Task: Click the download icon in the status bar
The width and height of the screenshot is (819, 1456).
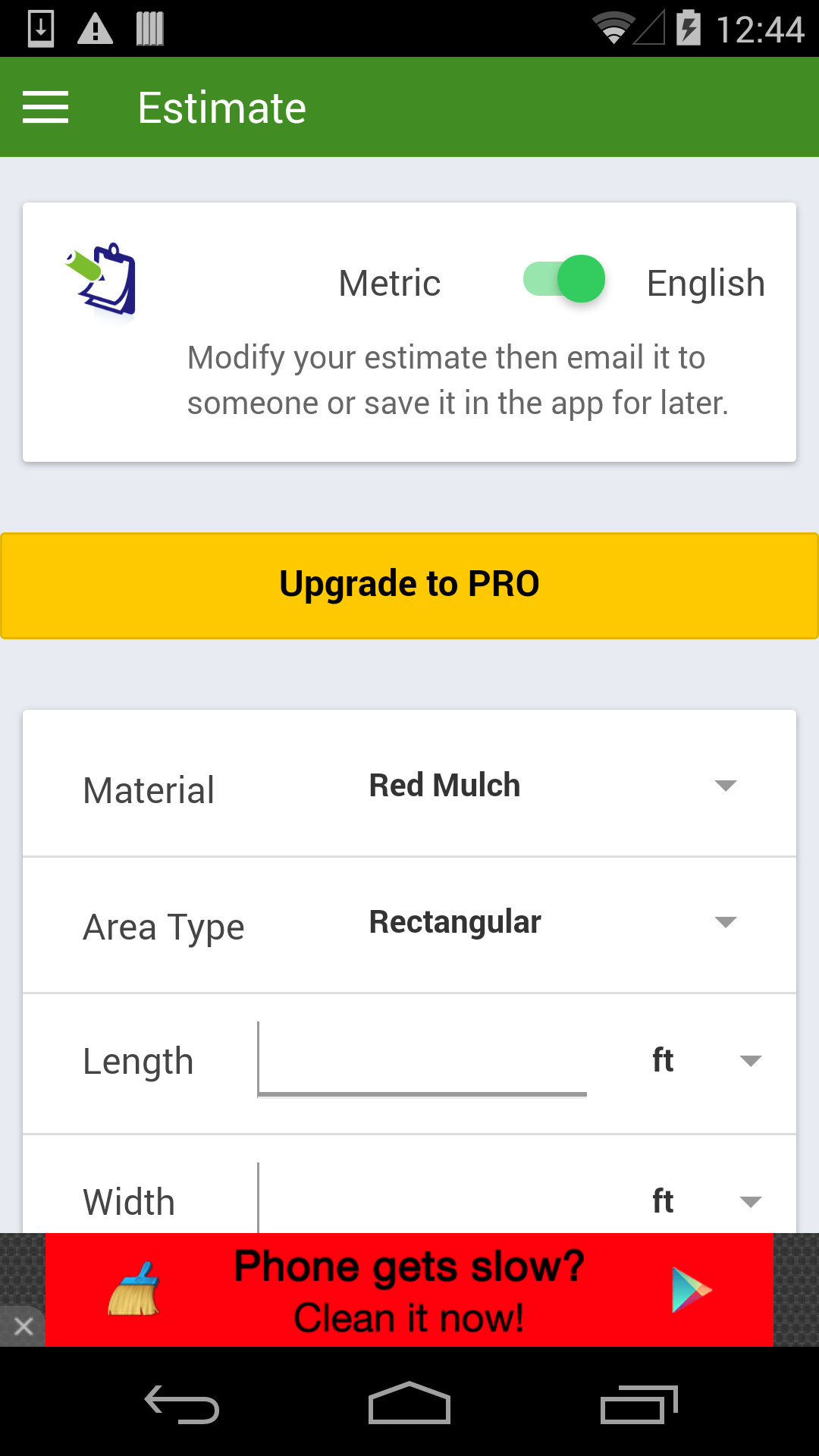Action: pos(39,27)
